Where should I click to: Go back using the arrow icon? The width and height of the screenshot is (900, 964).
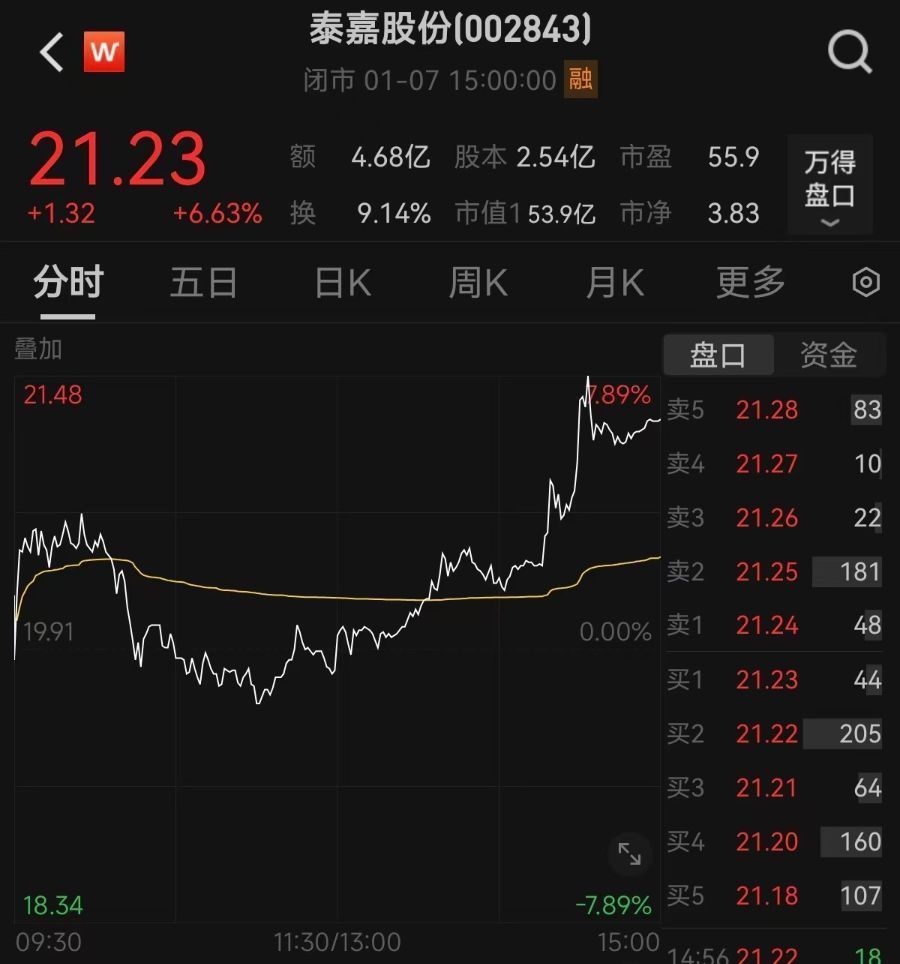(52, 52)
